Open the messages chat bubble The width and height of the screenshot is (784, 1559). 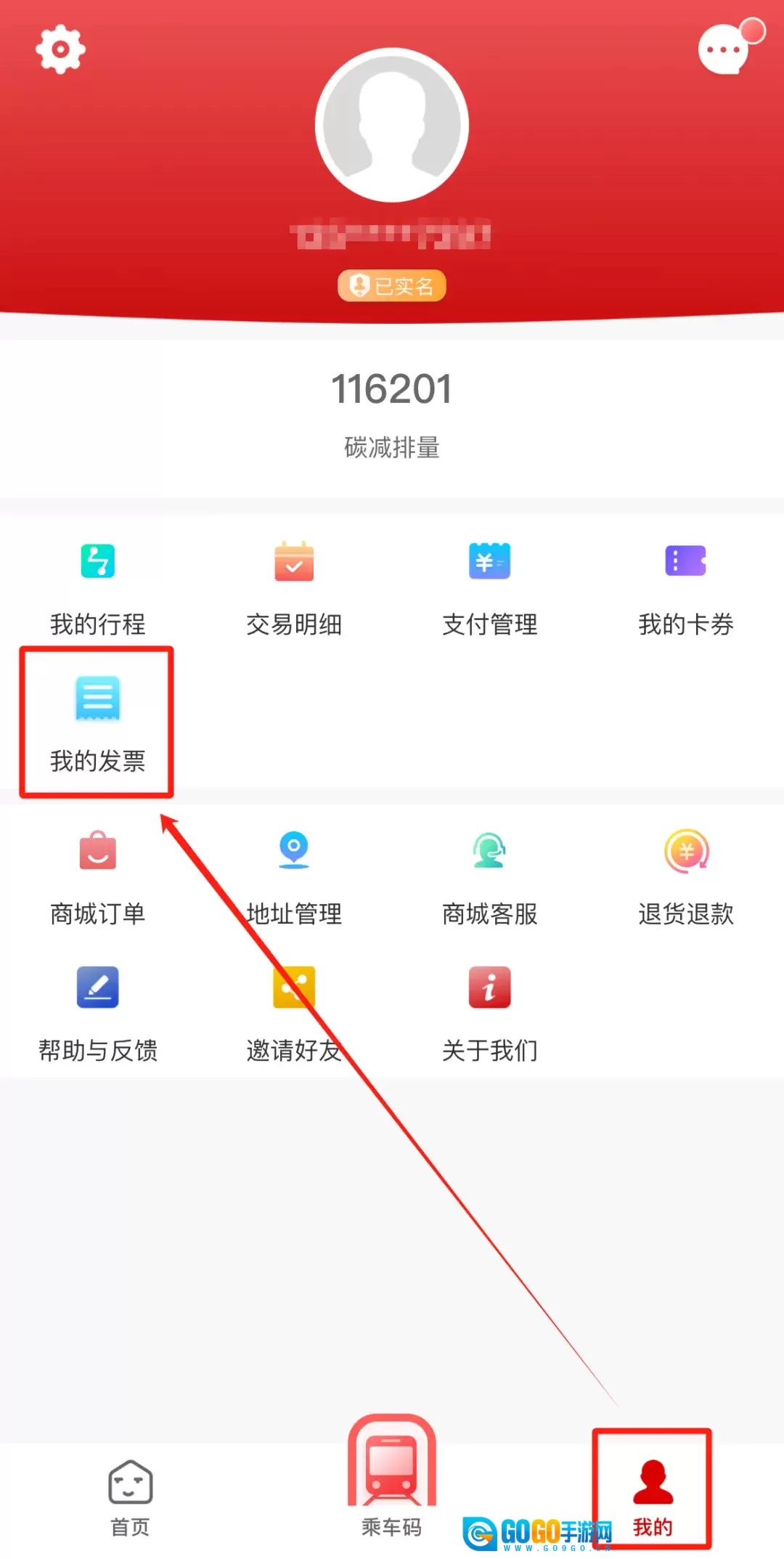[x=724, y=49]
